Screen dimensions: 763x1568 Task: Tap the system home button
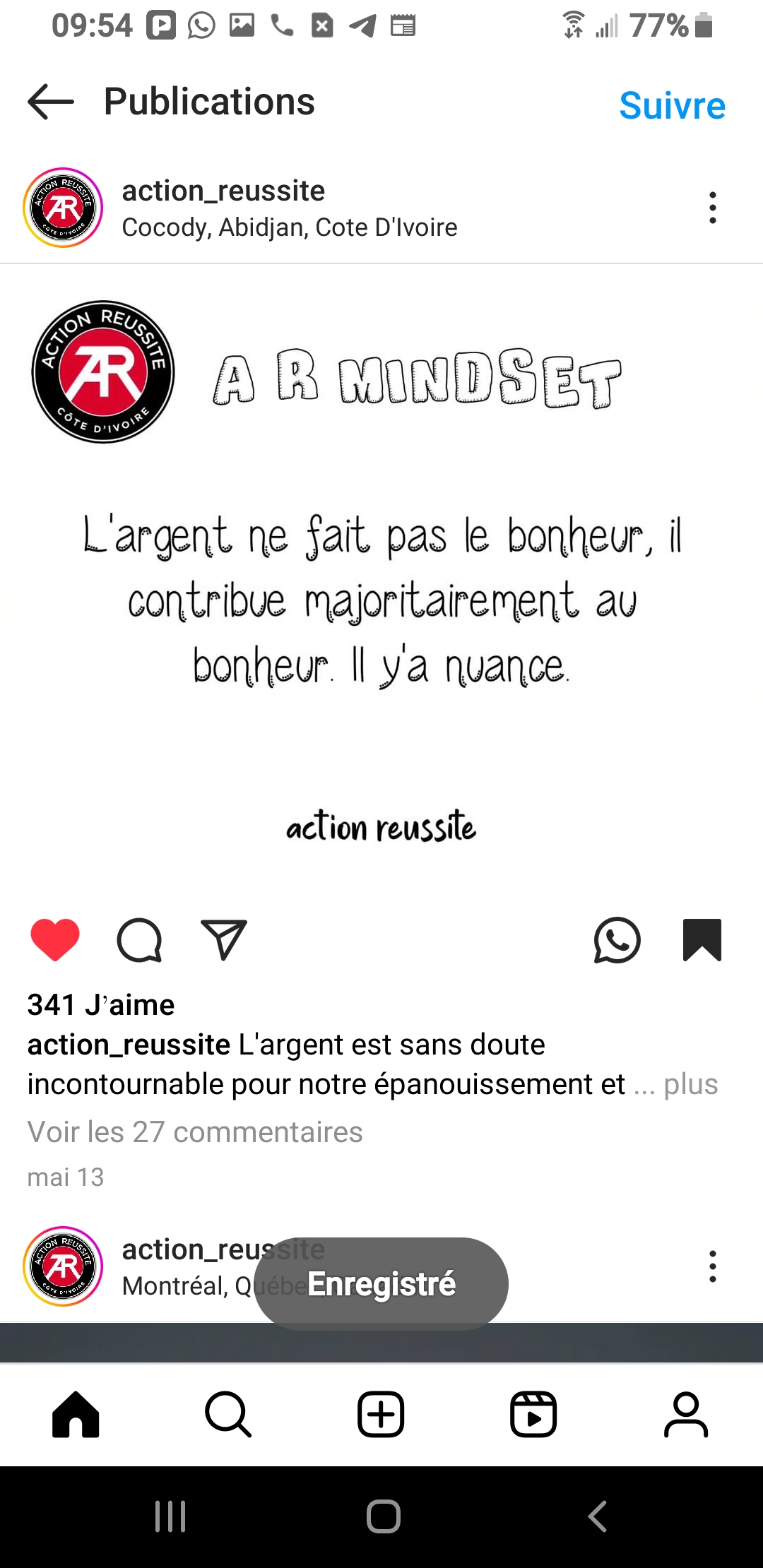(383, 1516)
